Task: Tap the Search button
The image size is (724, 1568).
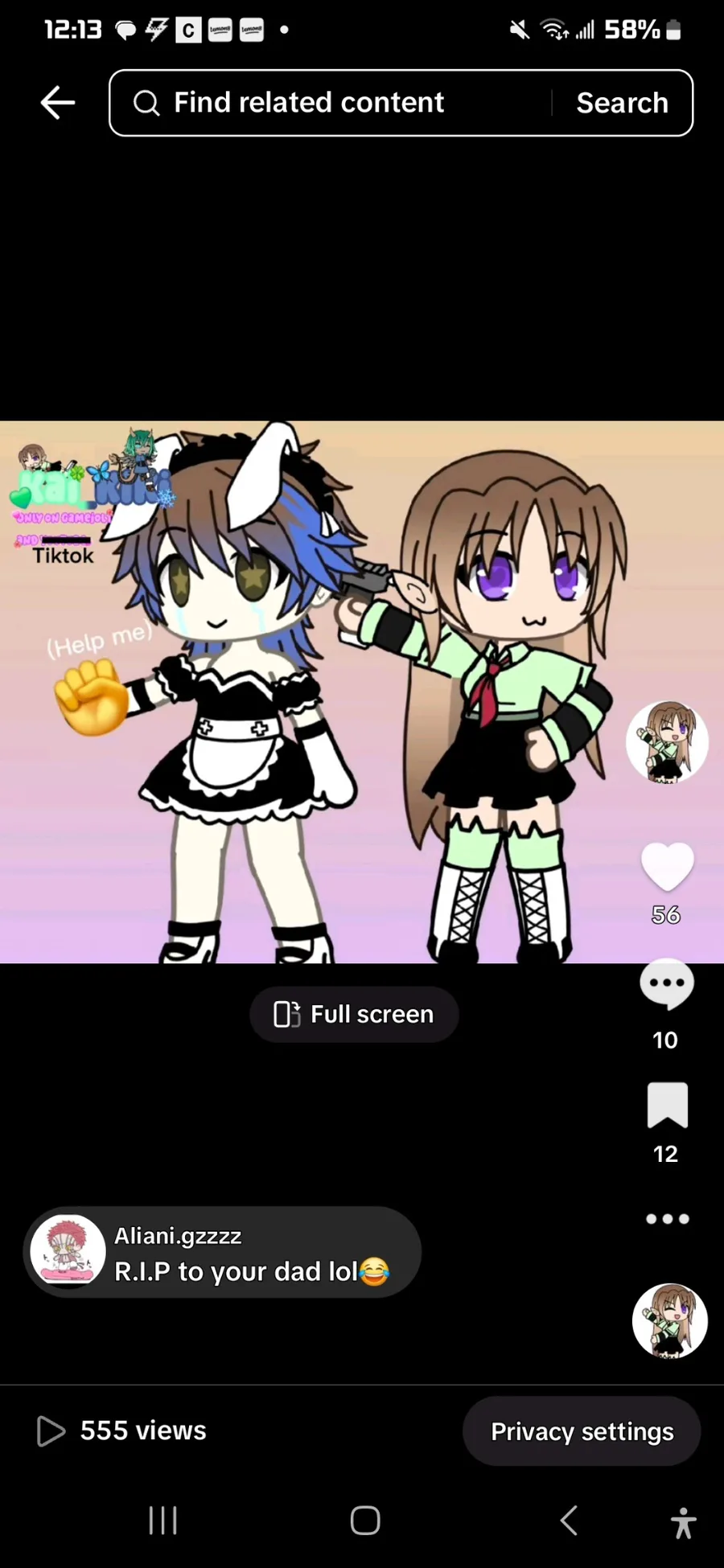Action: 622,103
